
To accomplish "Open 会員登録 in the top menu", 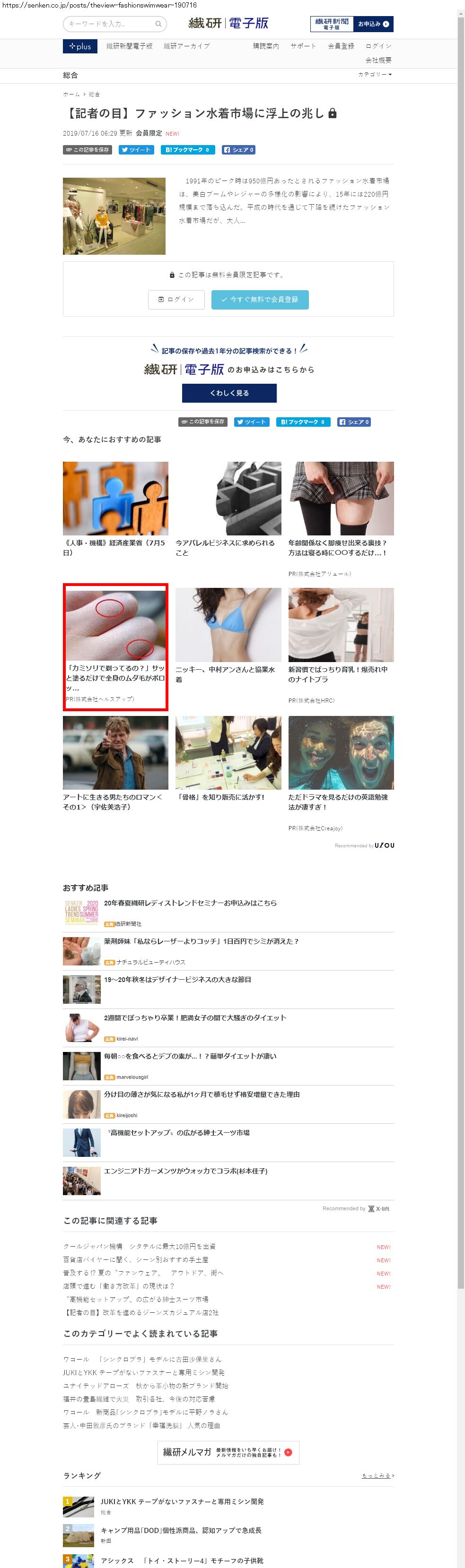I will click(x=341, y=46).
